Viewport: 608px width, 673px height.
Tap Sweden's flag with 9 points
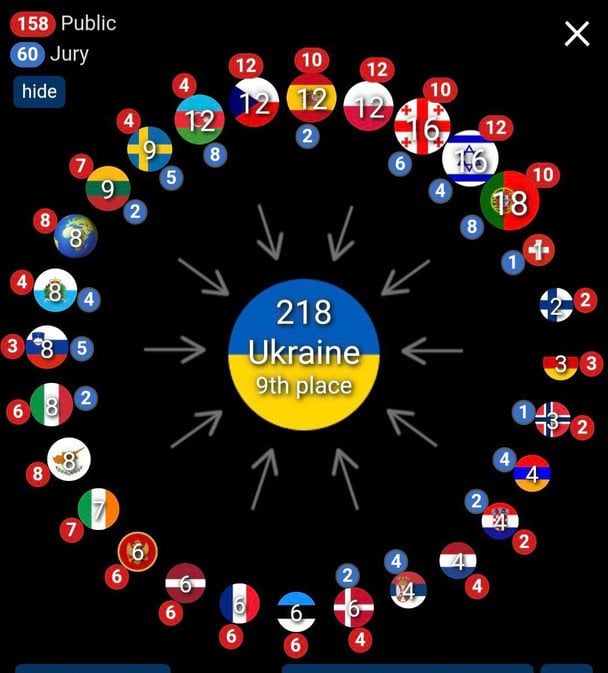[149, 150]
